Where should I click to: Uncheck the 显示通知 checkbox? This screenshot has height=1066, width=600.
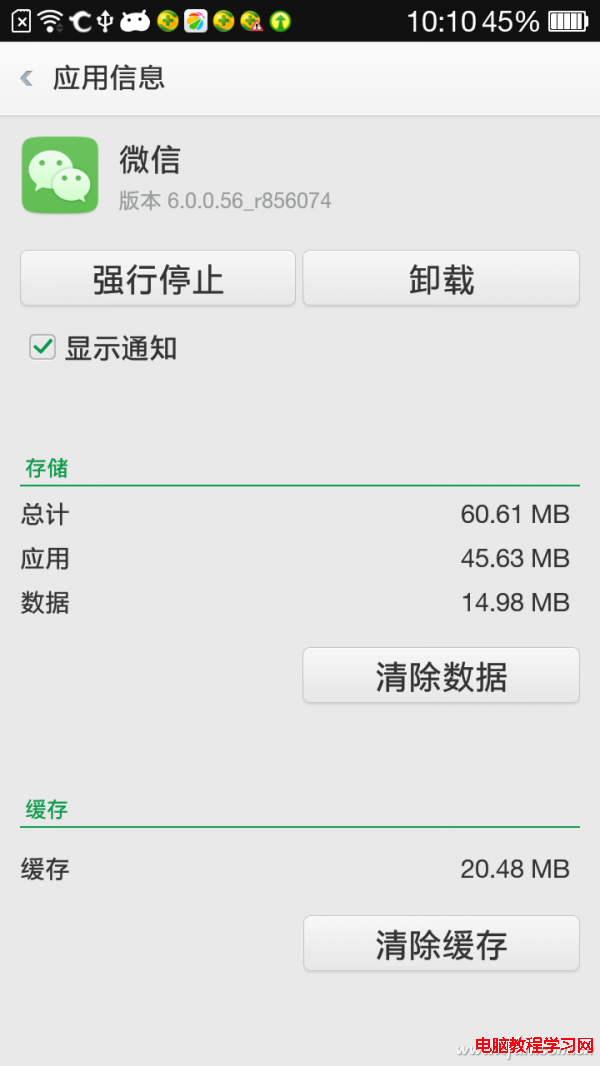click(42, 347)
